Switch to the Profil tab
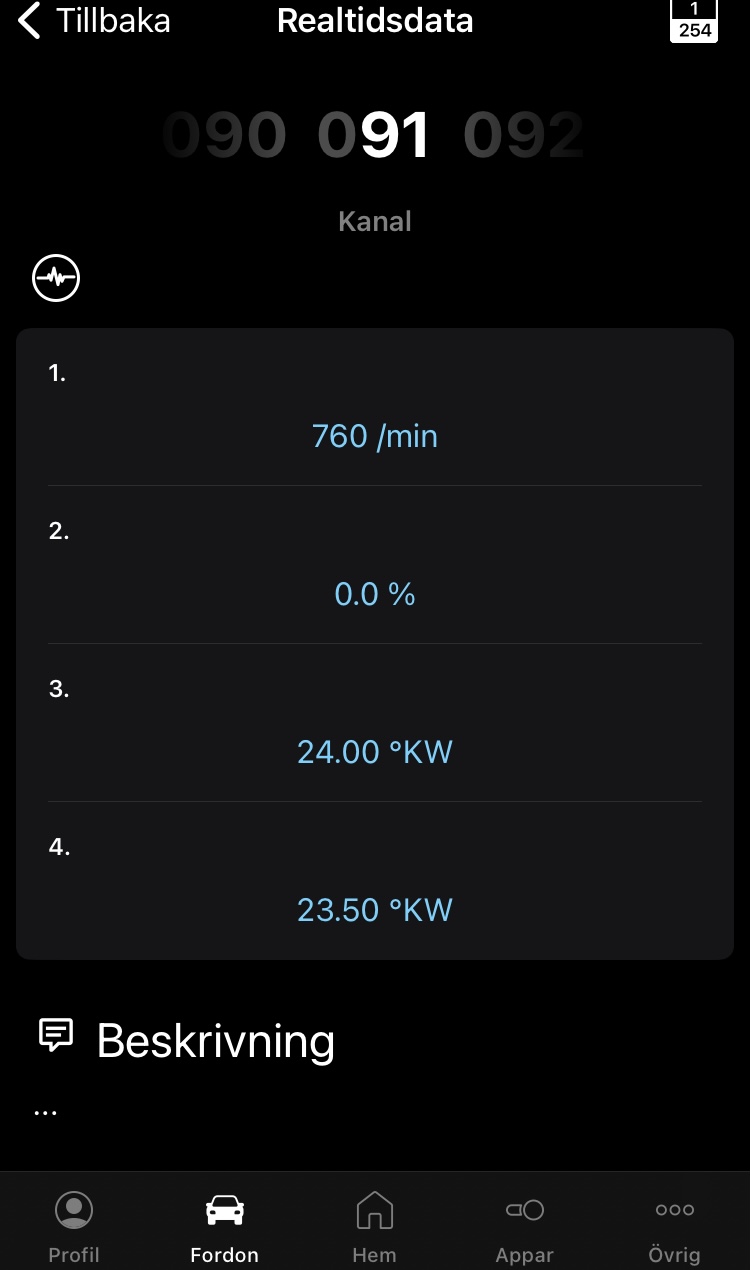This screenshot has width=750, height=1270. pos(74,1225)
